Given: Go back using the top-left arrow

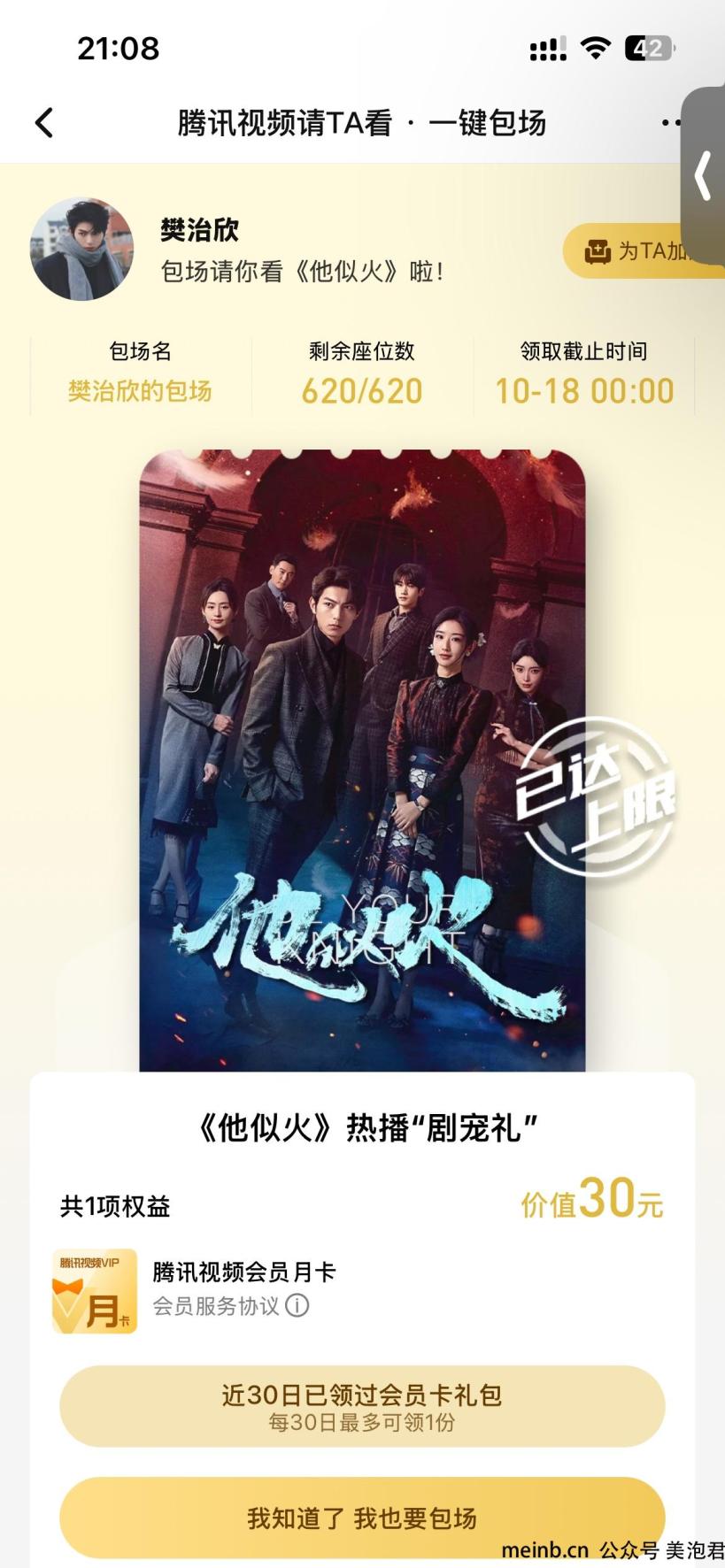Looking at the screenshot, I should [44, 123].
